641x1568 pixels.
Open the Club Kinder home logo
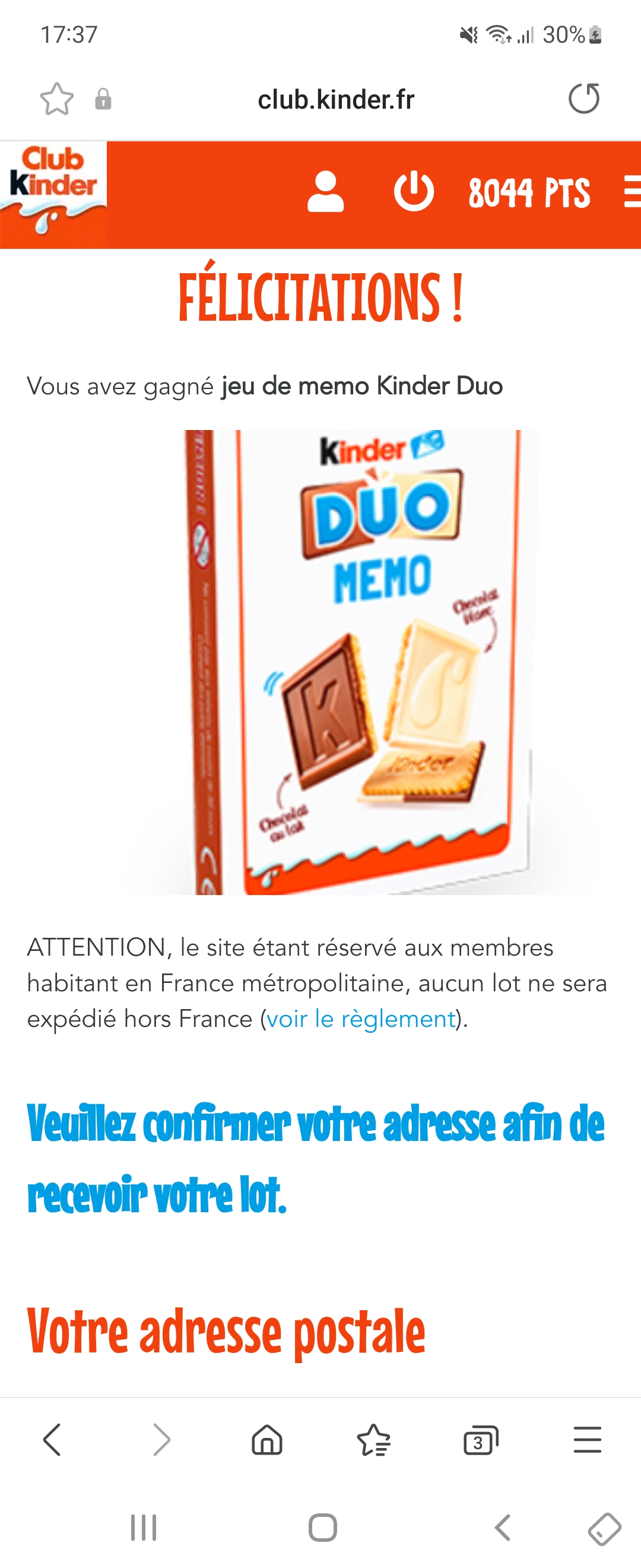click(x=53, y=194)
